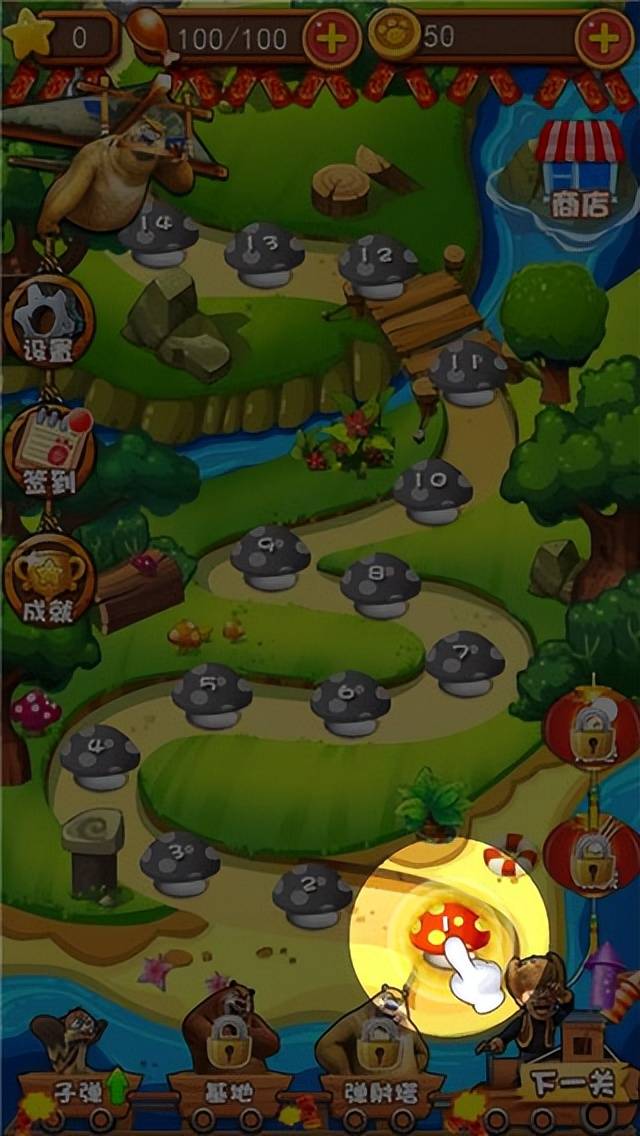
Task: View 成就 achievements
Action: click(49, 581)
